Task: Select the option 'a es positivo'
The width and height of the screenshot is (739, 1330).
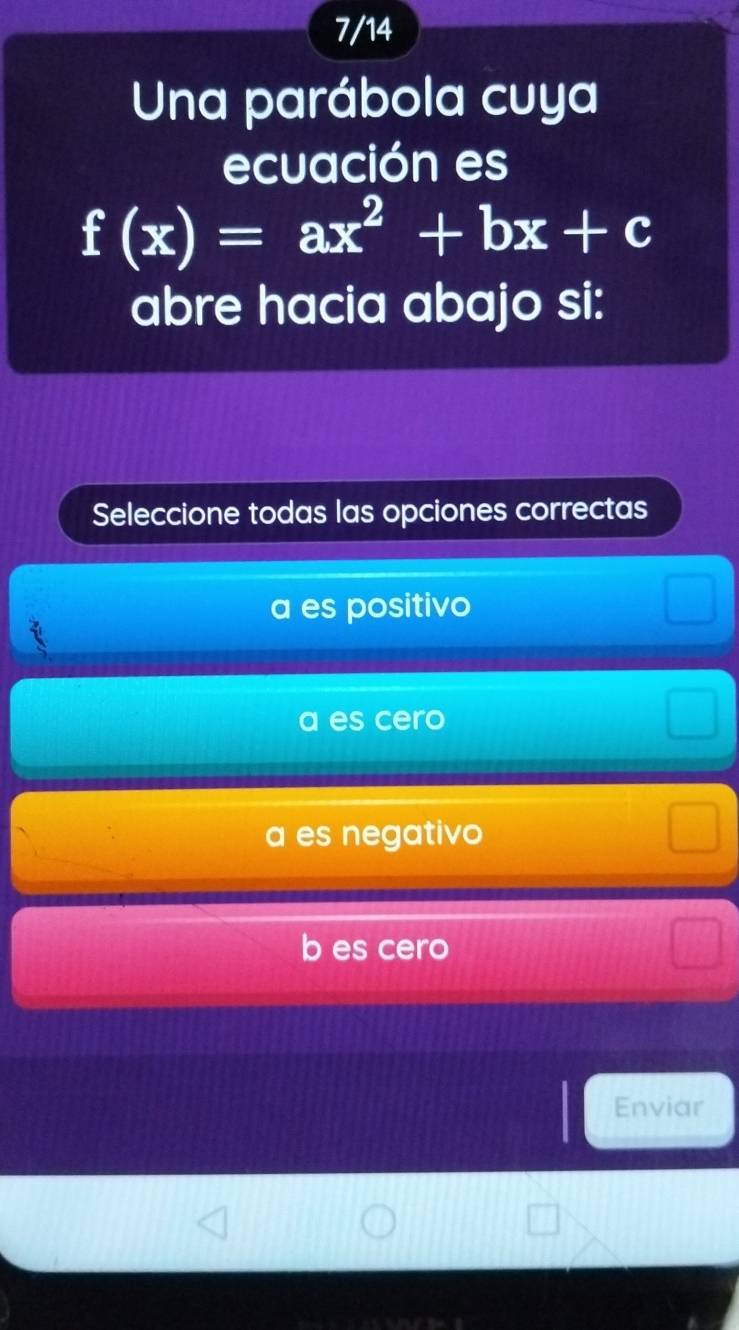Action: pyautogui.click(x=370, y=606)
